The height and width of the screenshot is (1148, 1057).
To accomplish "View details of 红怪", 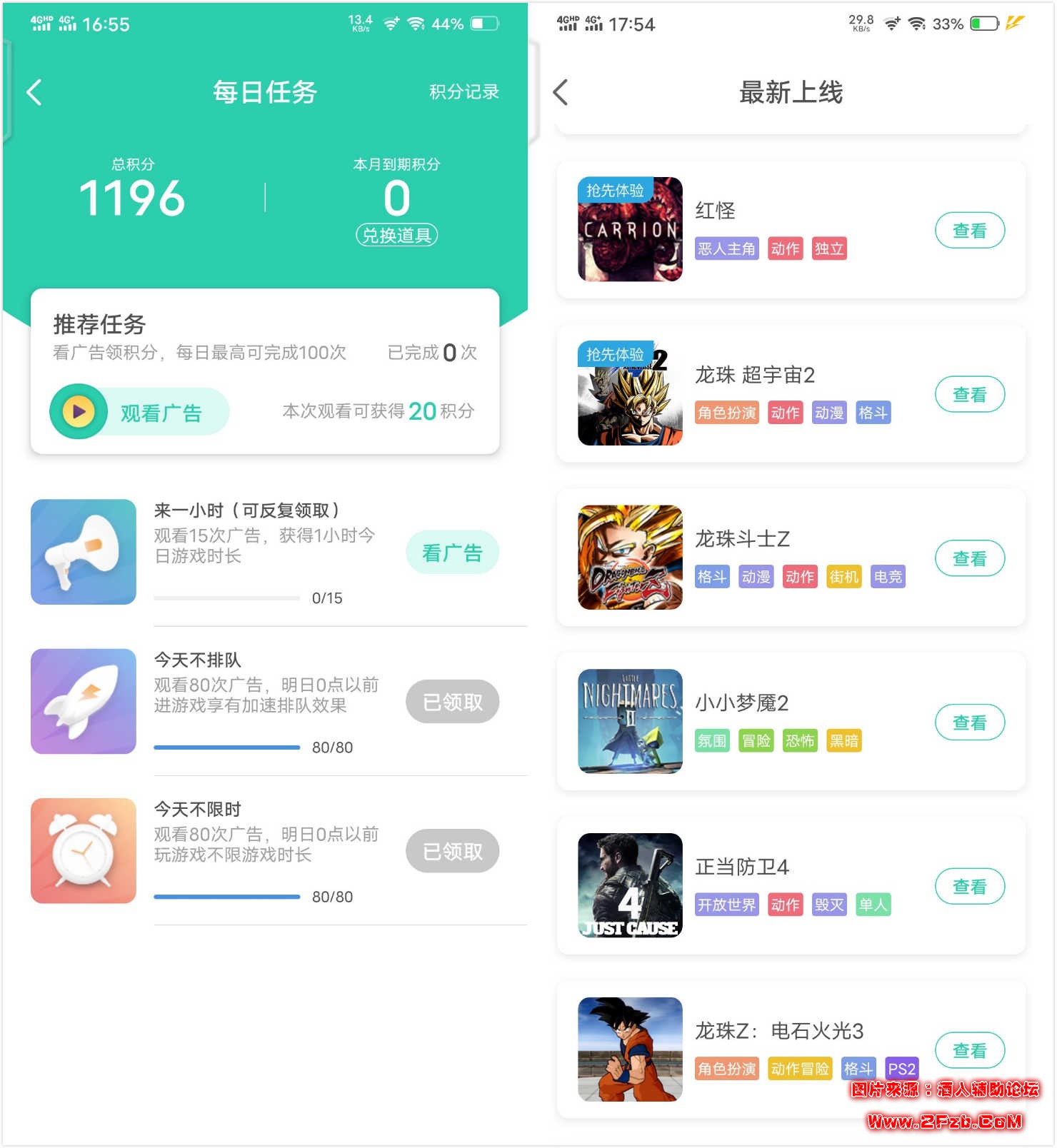I will pyautogui.click(x=969, y=231).
